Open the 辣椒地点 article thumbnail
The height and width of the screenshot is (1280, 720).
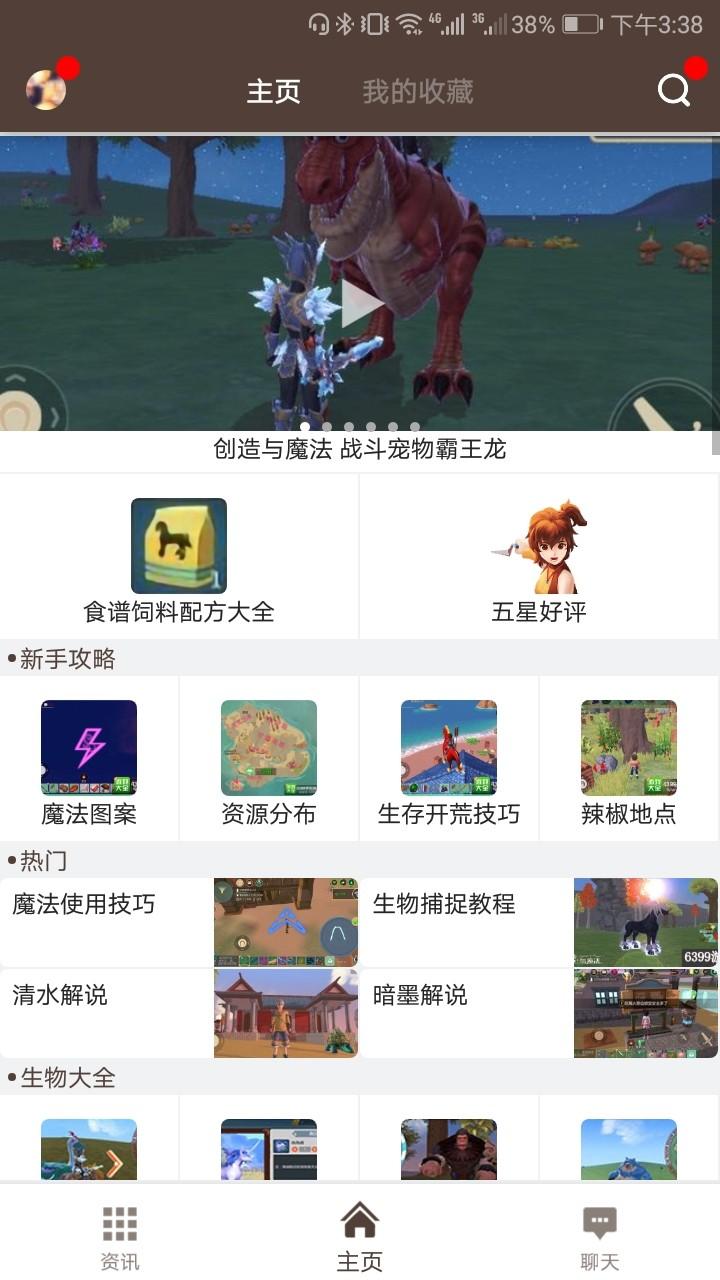tap(628, 747)
